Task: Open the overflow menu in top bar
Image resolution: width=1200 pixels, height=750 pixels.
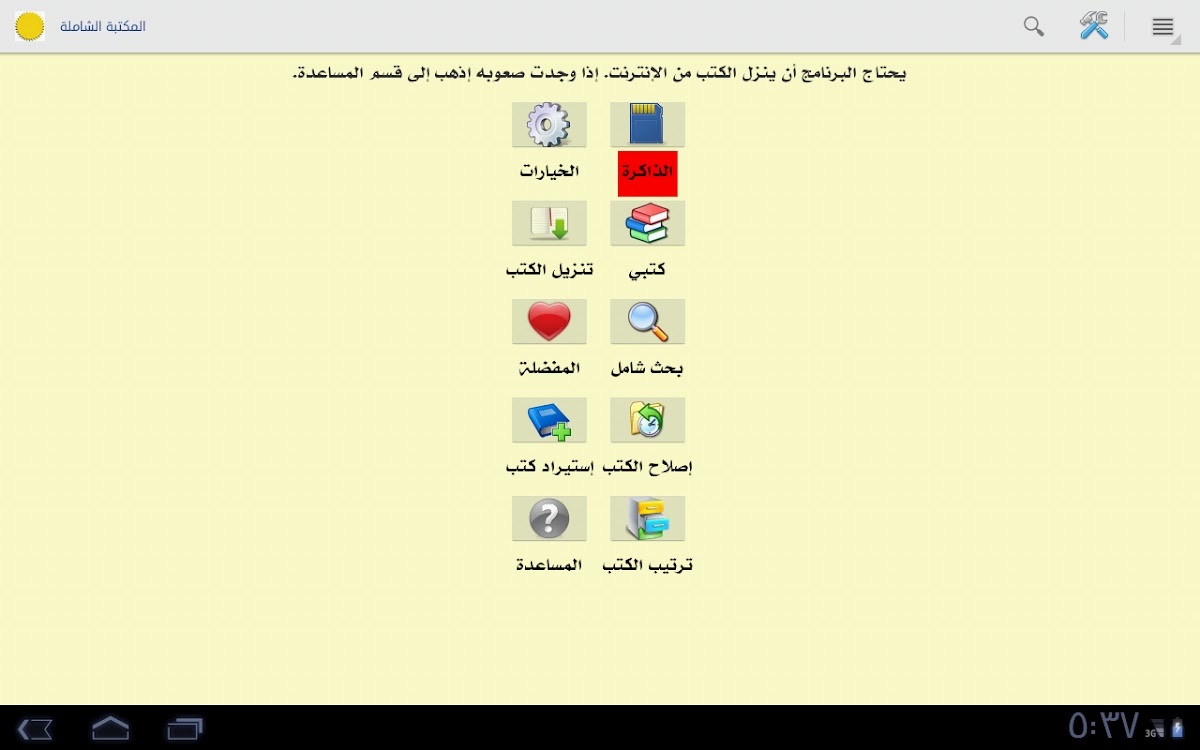Action: [1162, 27]
